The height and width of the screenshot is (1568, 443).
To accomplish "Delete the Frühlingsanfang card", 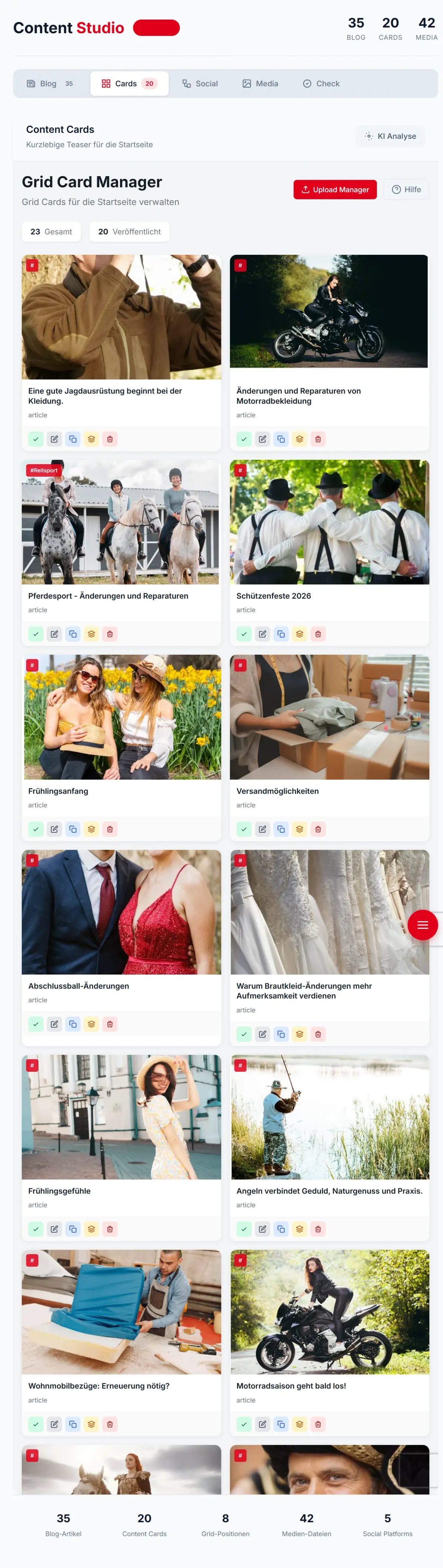I will pos(110,828).
